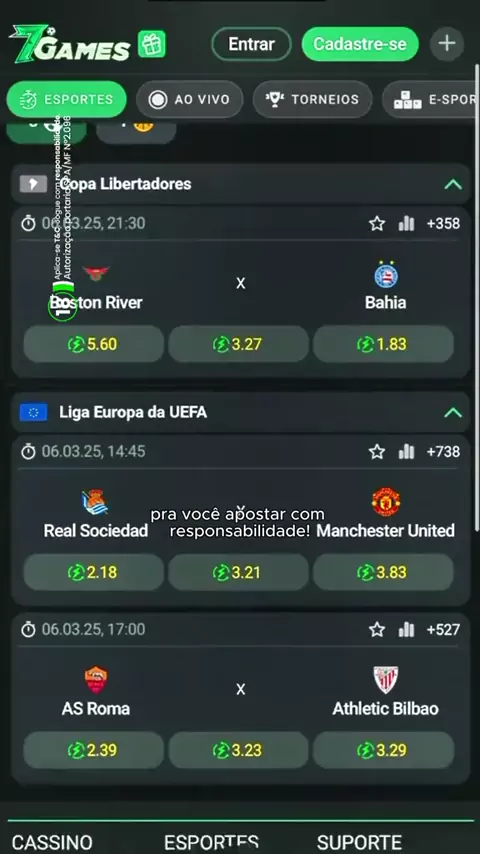Tap the Entrar login button

[x=251, y=44]
